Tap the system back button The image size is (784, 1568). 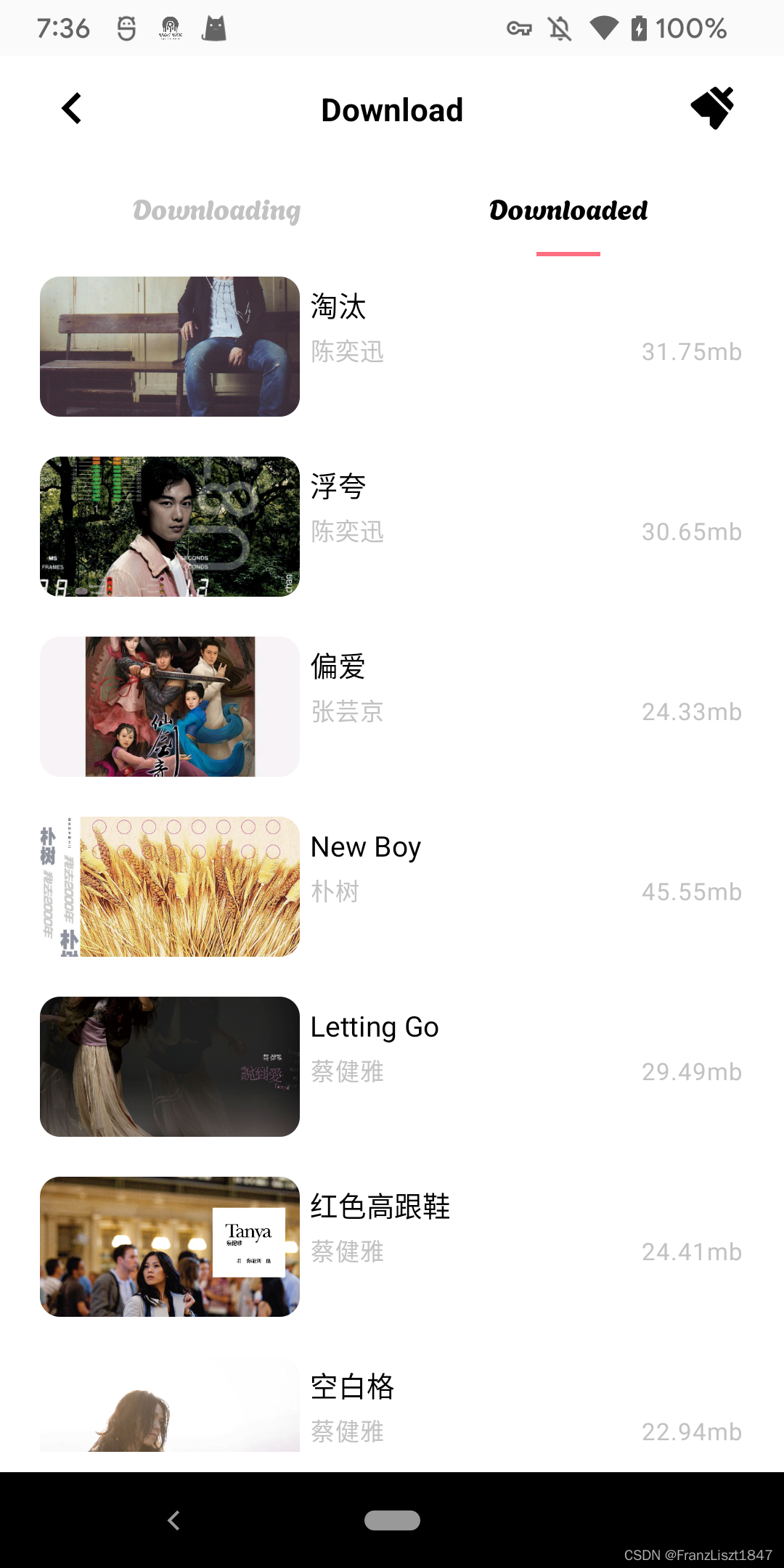pyautogui.click(x=173, y=1520)
